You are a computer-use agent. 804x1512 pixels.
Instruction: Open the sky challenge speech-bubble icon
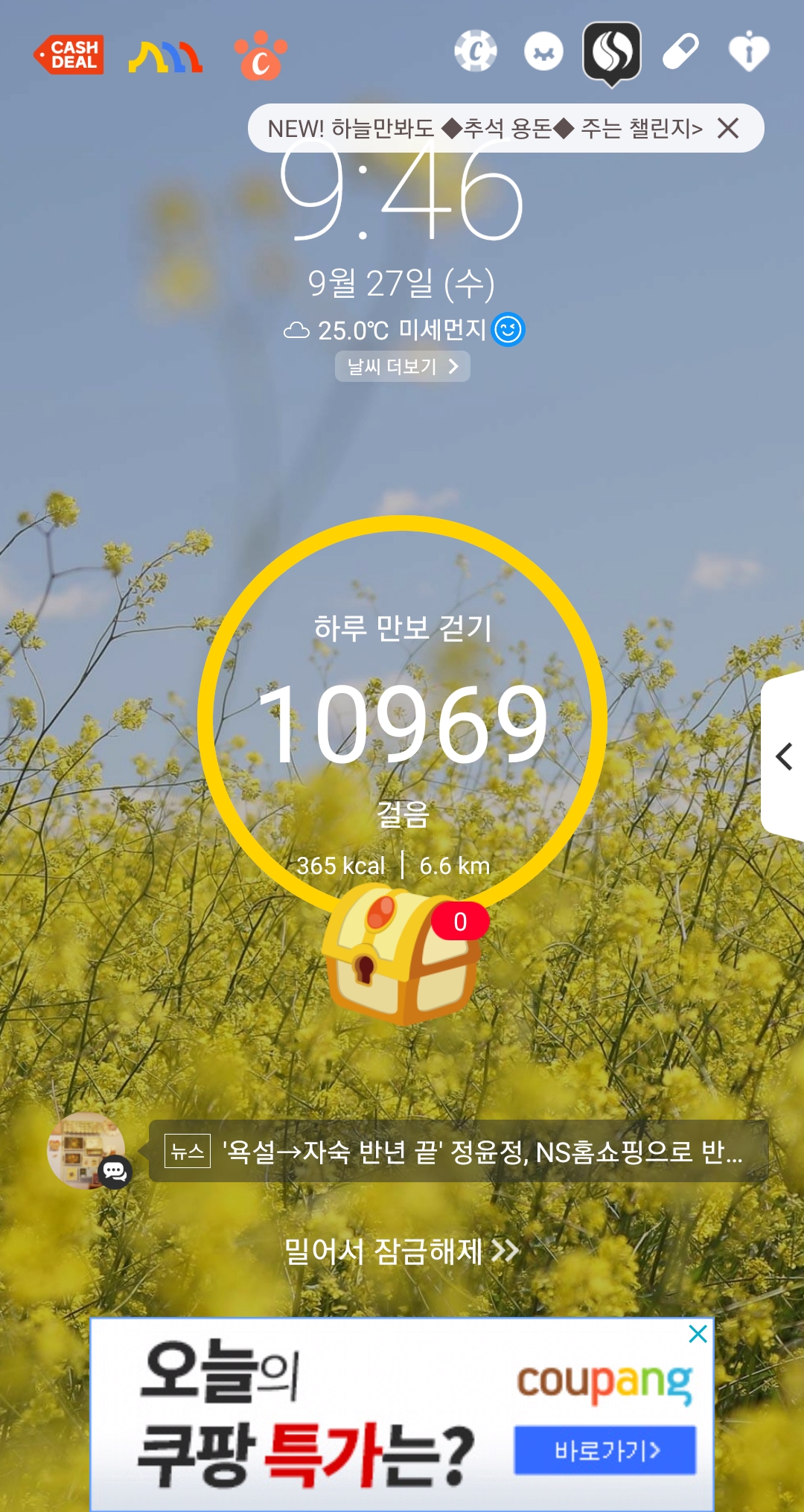pos(611,52)
